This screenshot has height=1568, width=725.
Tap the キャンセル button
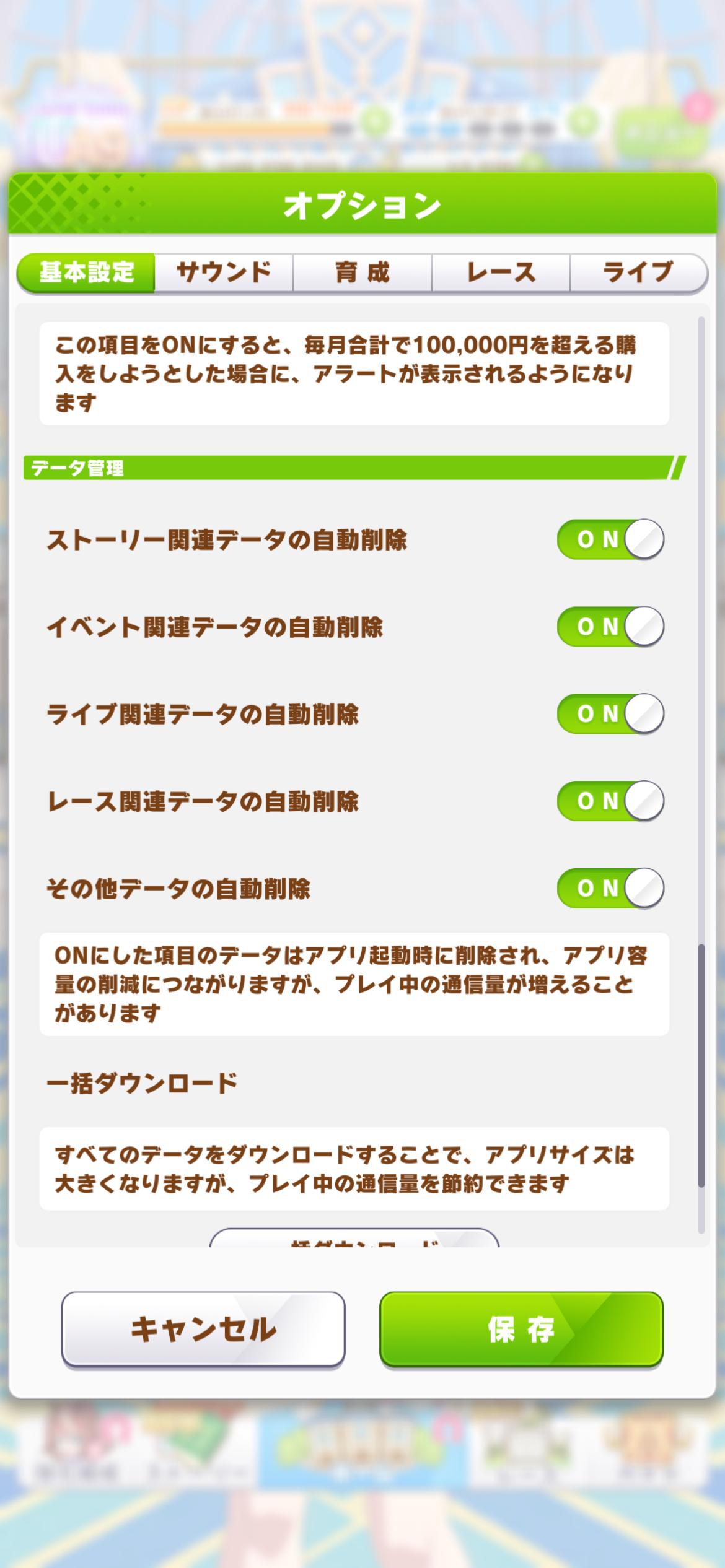[203, 1329]
